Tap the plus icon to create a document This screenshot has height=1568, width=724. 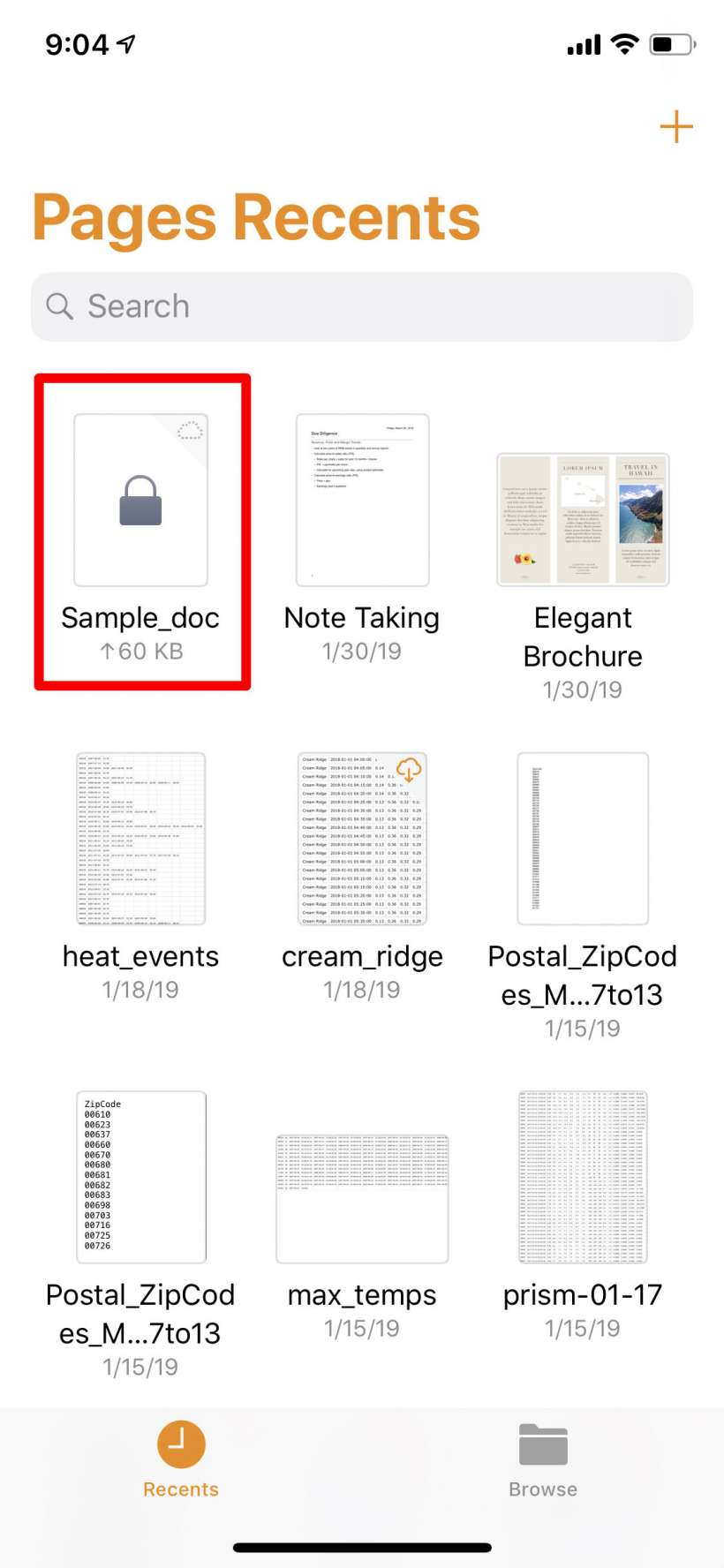pyautogui.click(x=675, y=127)
